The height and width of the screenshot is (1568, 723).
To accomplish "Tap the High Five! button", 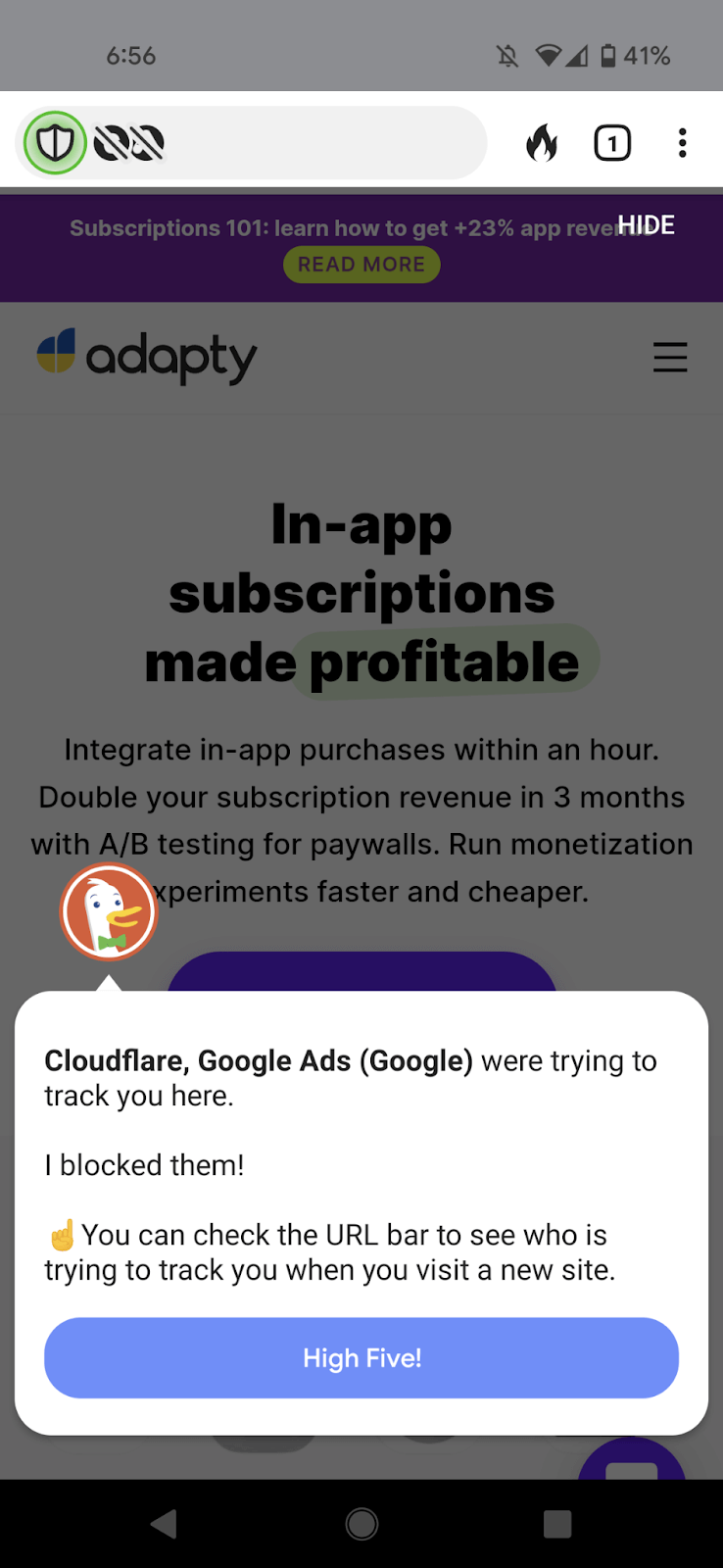I will [361, 1357].
